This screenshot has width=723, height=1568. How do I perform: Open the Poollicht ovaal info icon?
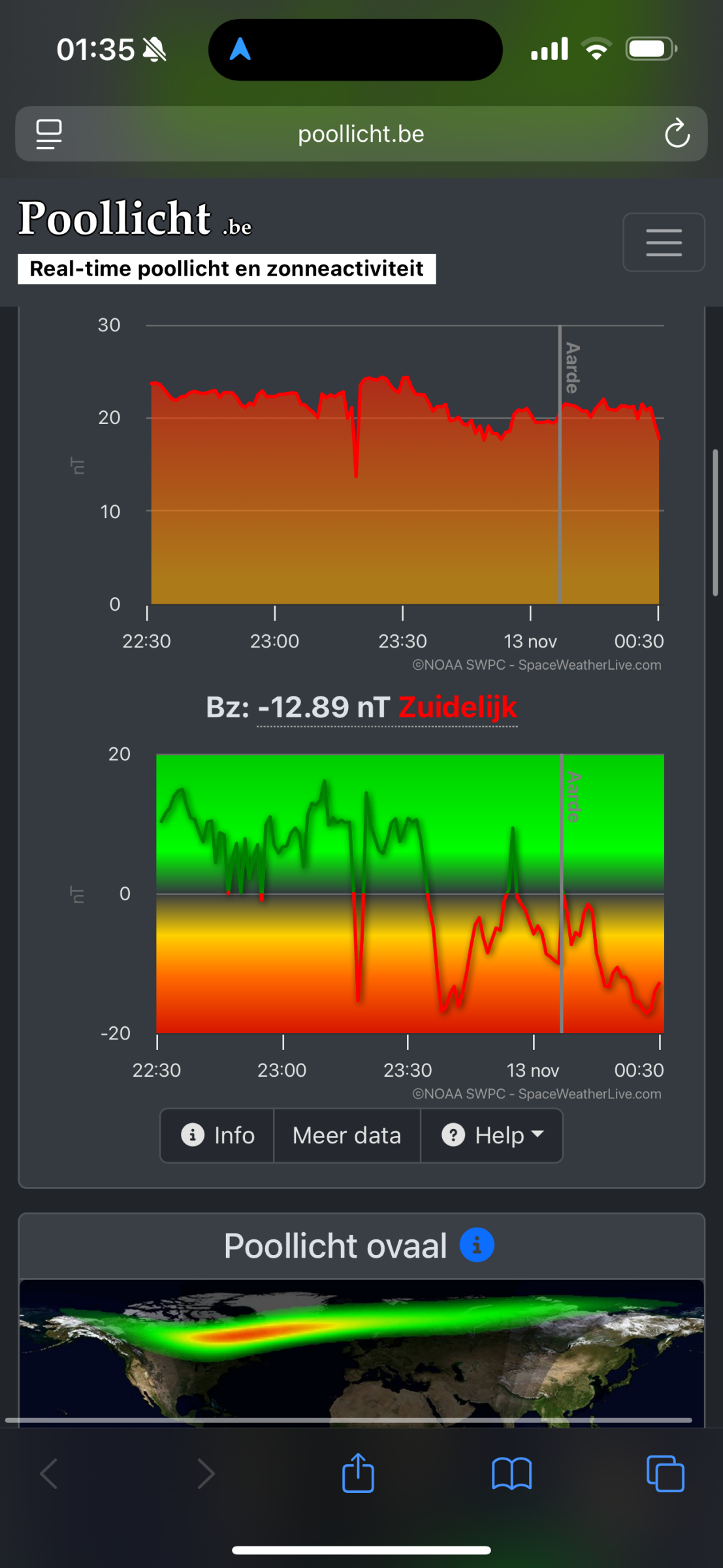tap(477, 1245)
